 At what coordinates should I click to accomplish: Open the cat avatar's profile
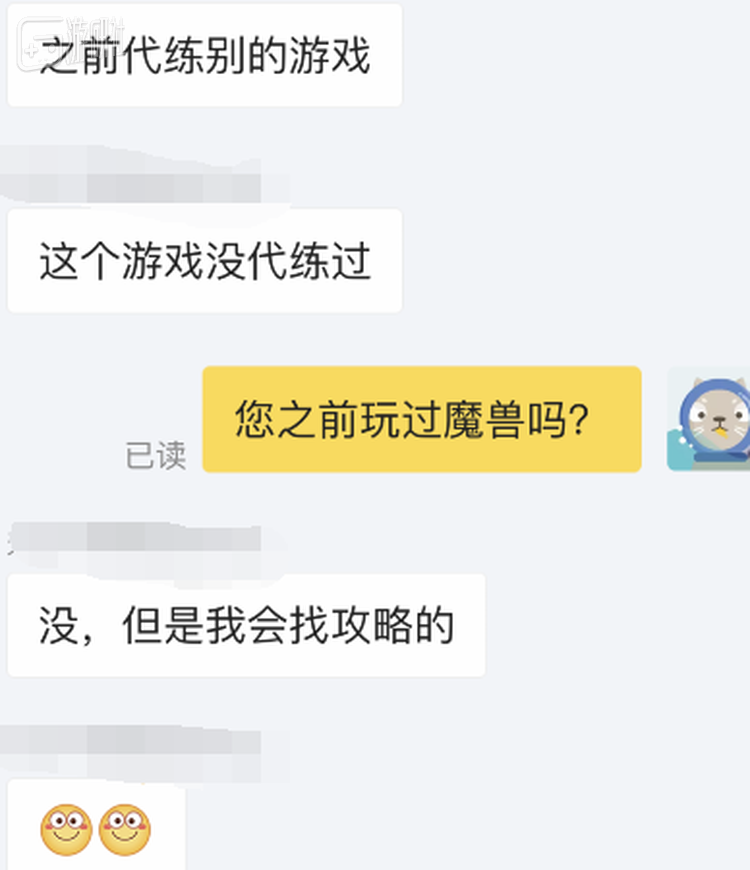(711, 419)
